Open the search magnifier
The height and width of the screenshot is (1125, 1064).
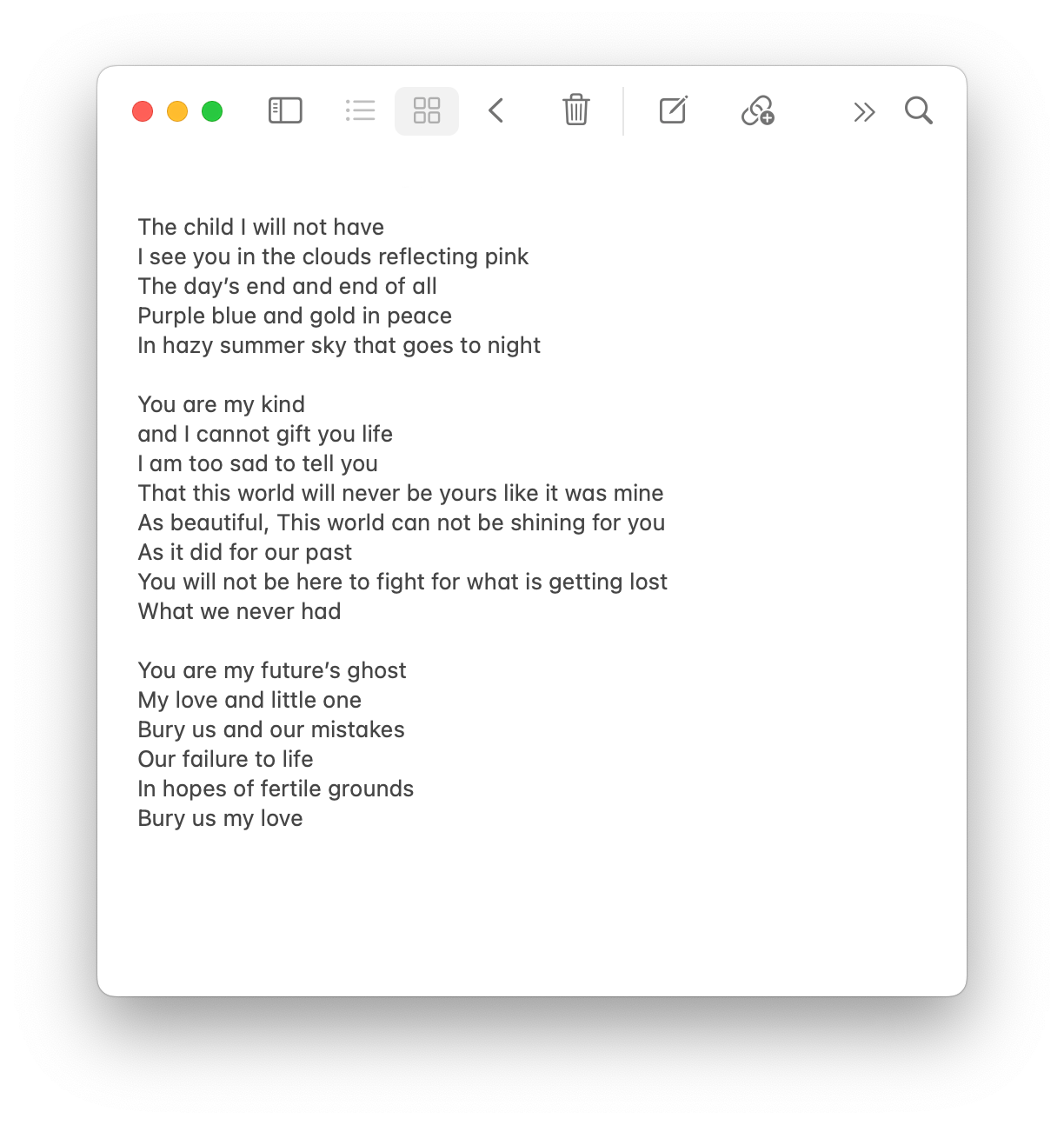(919, 110)
